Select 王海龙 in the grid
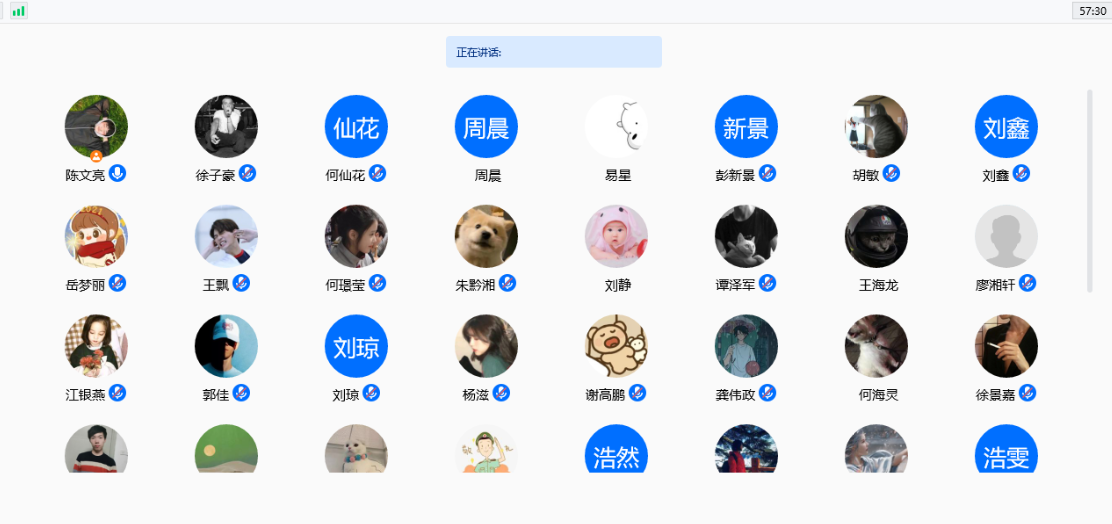Screen dimensions: 1112x524 [x=876, y=237]
